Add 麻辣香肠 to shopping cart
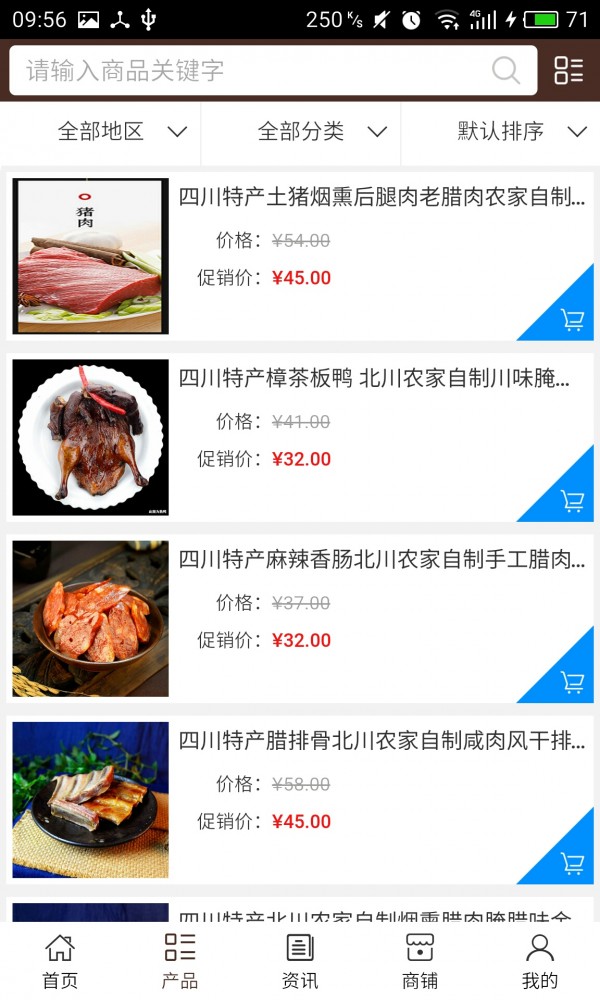Image resolution: width=600 pixels, height=1000 pixels. 572,682
